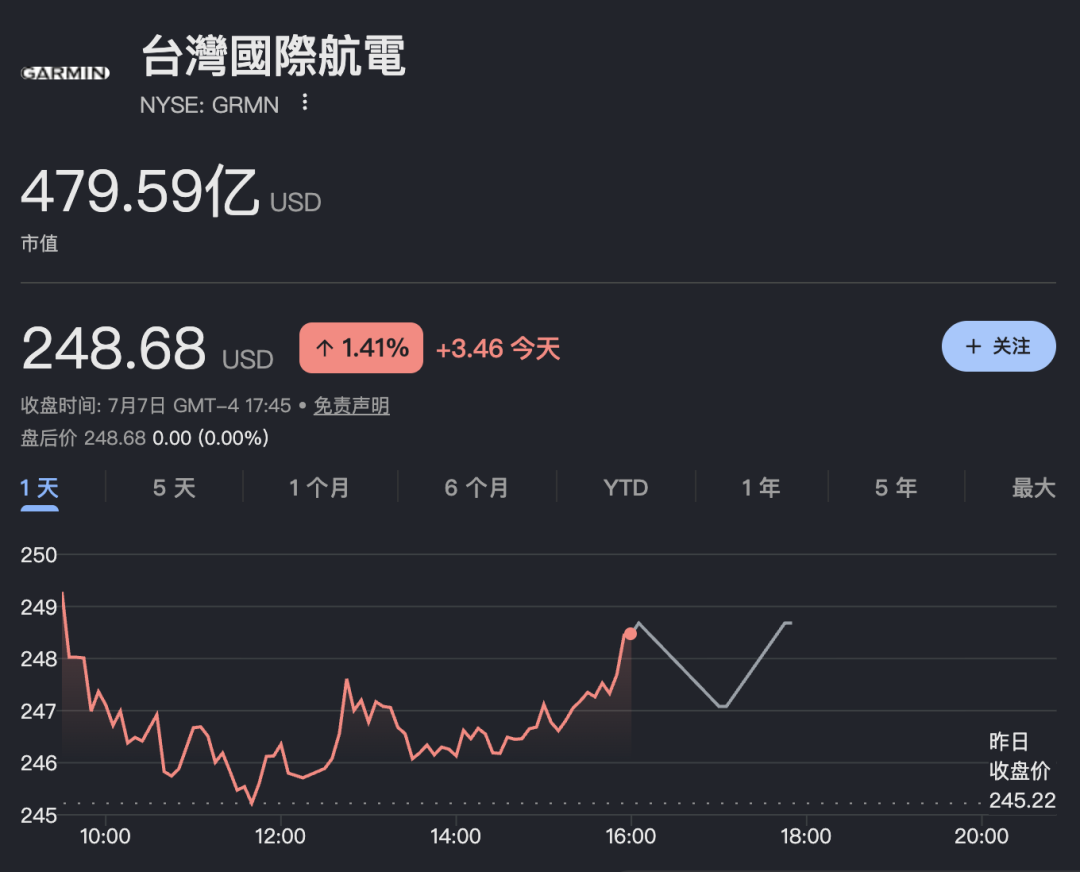The height and width of the screenshot is (872, 1080).
Task: View the 1 年 chart range
Action: [760, 488]
